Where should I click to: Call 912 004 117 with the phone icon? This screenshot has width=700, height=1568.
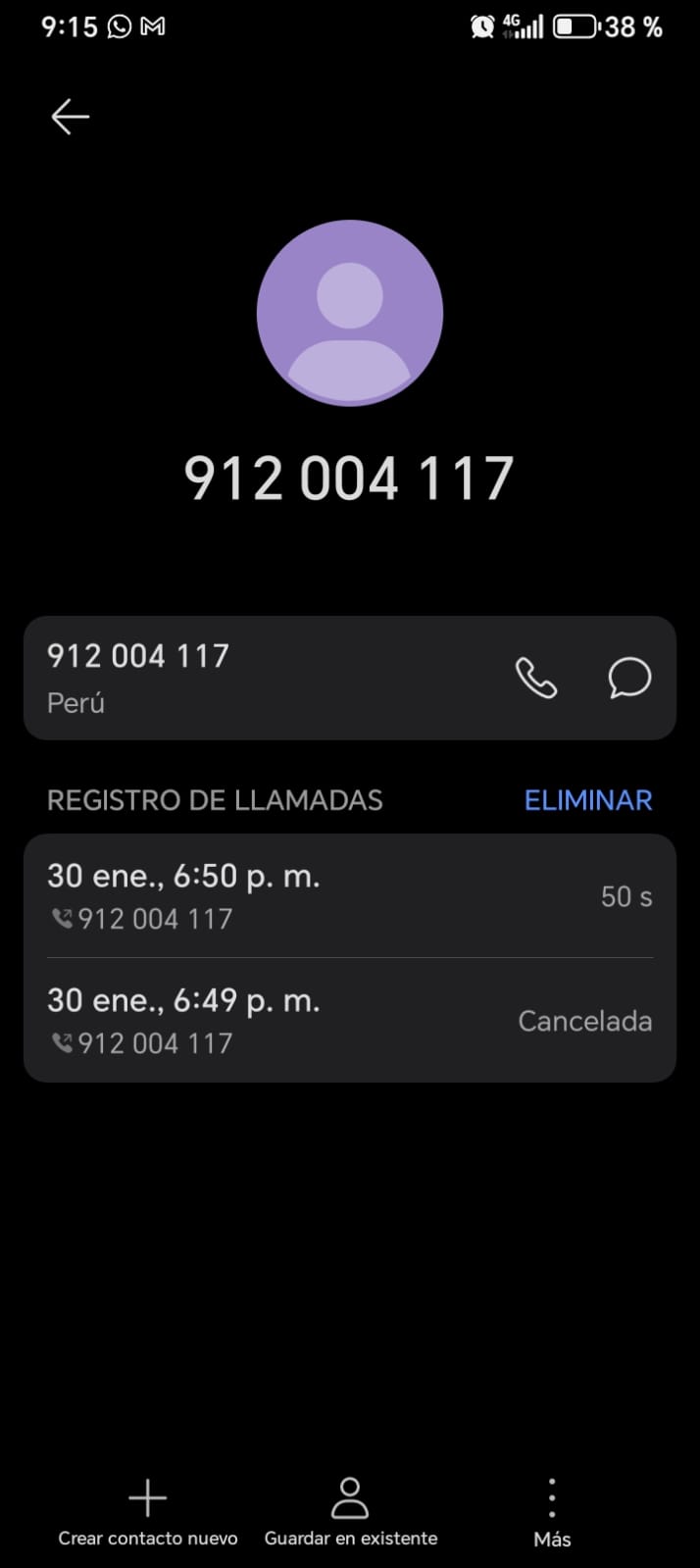(x=535, y=678)
